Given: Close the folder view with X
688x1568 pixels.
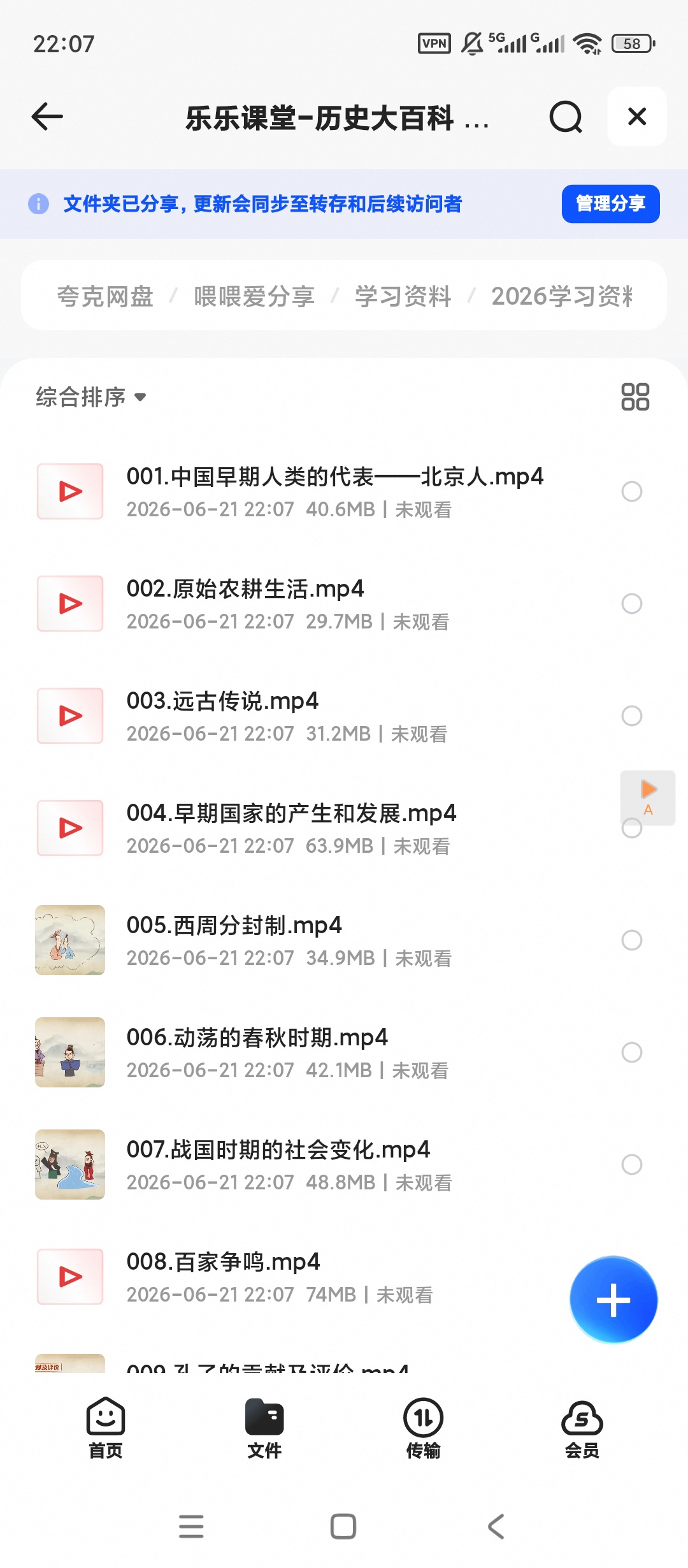Looking at the screenshot, I should pos(637,117).
